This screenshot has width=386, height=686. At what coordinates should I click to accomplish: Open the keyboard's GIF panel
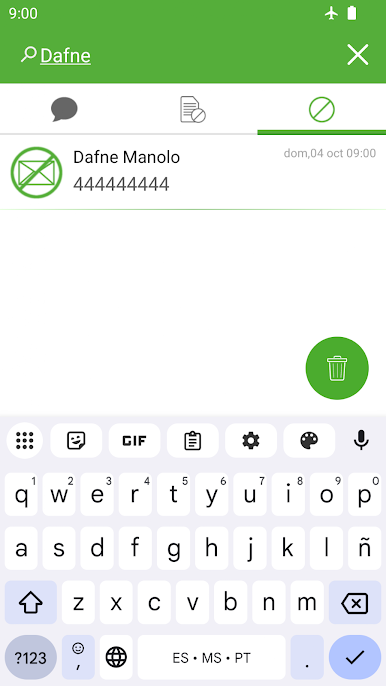point(134,441)
